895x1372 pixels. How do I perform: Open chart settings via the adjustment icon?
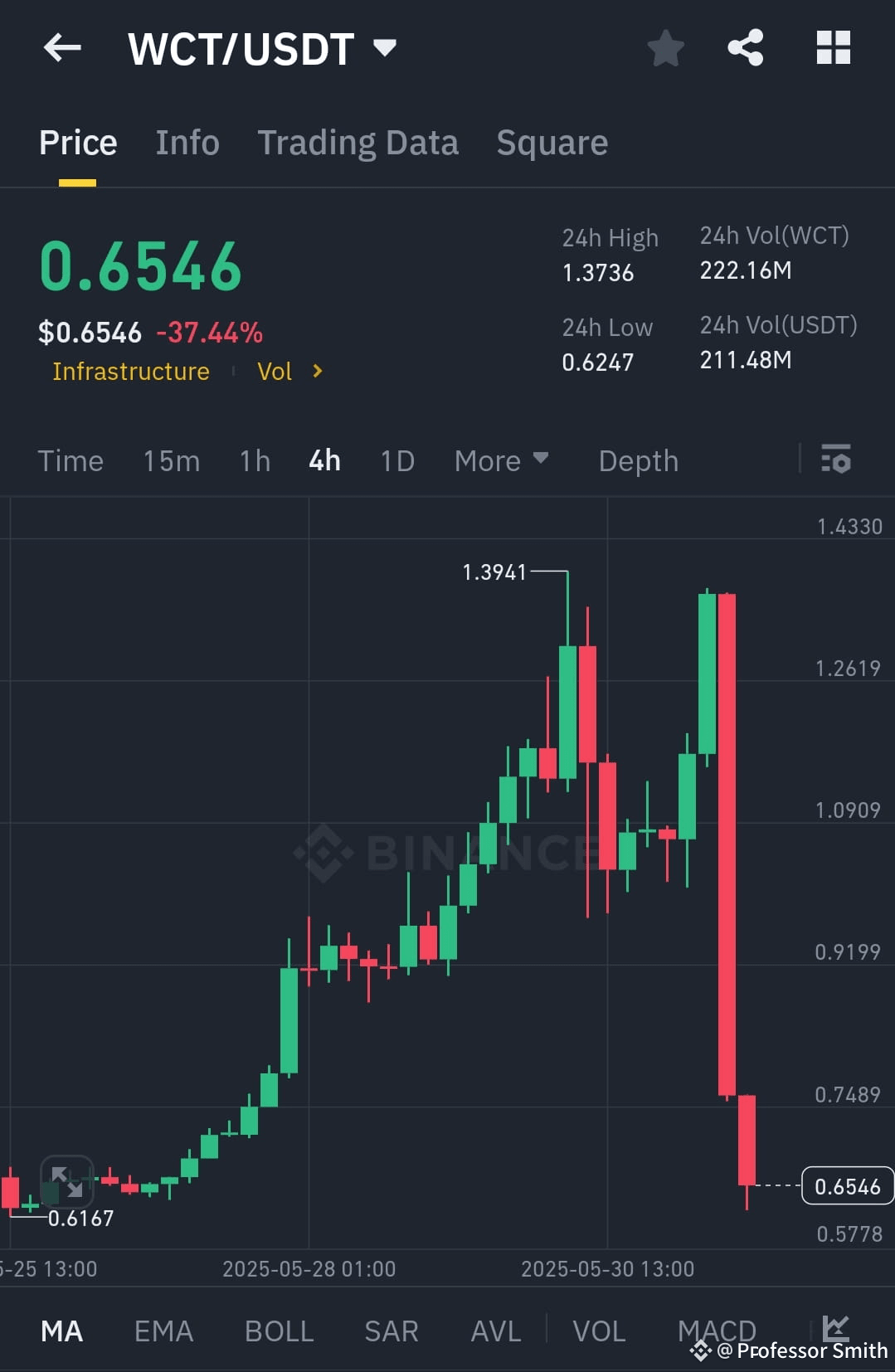[837, 460]
